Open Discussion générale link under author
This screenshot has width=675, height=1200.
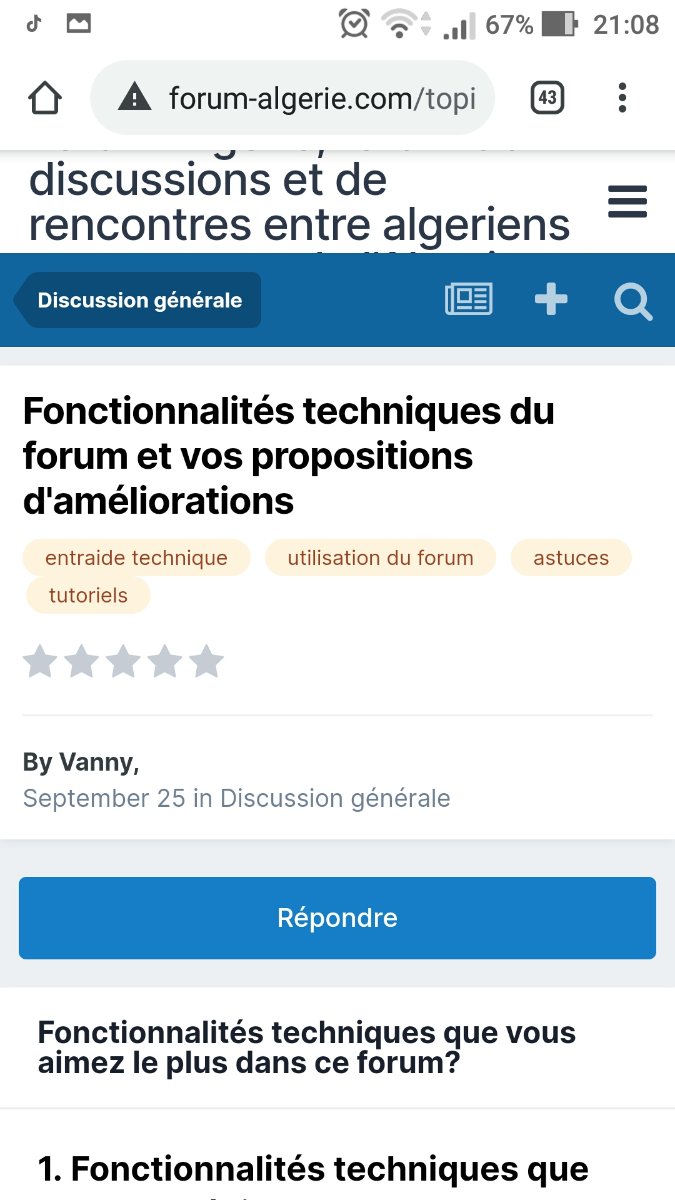(x=334, y=798)
